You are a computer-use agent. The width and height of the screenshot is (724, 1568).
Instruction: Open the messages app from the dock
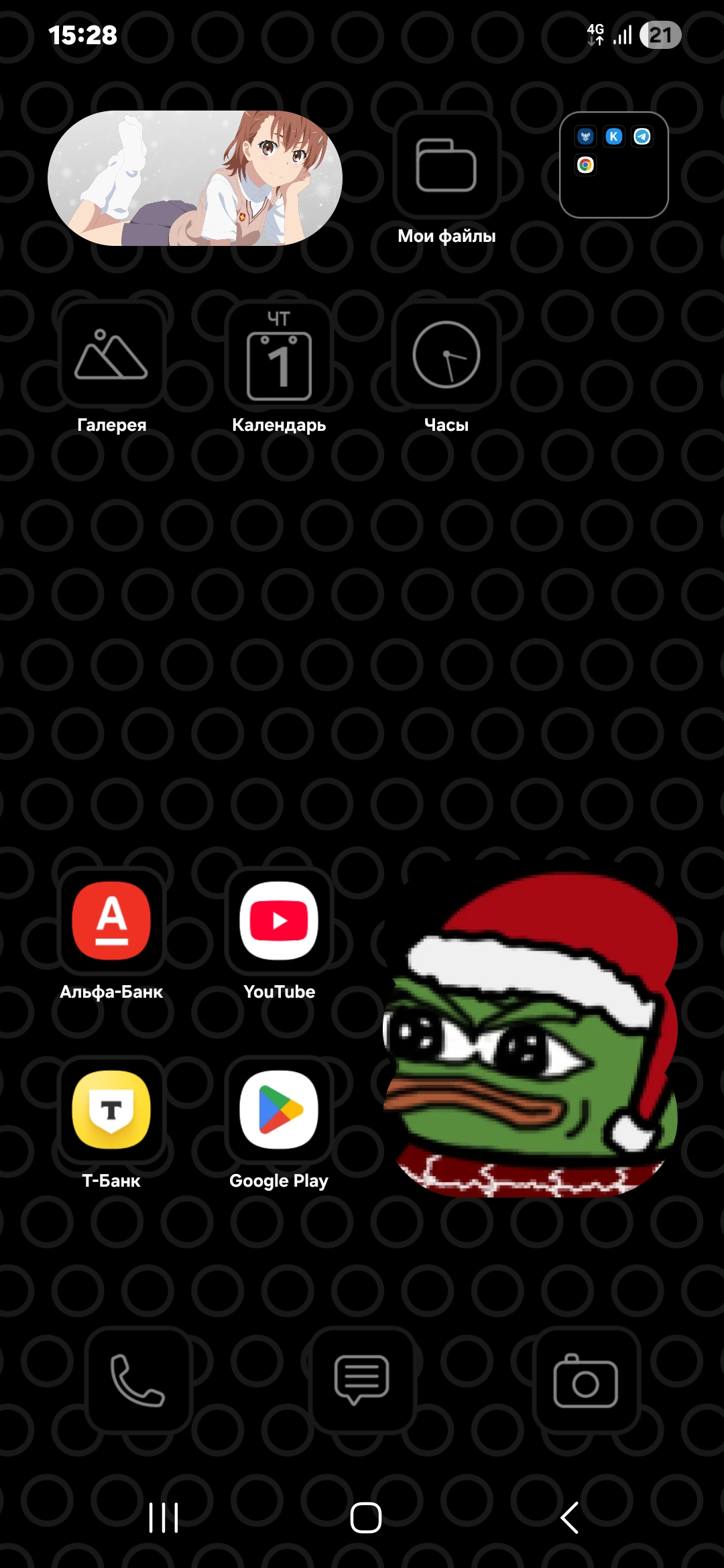pyautogui.click(x=362, y=1380)
